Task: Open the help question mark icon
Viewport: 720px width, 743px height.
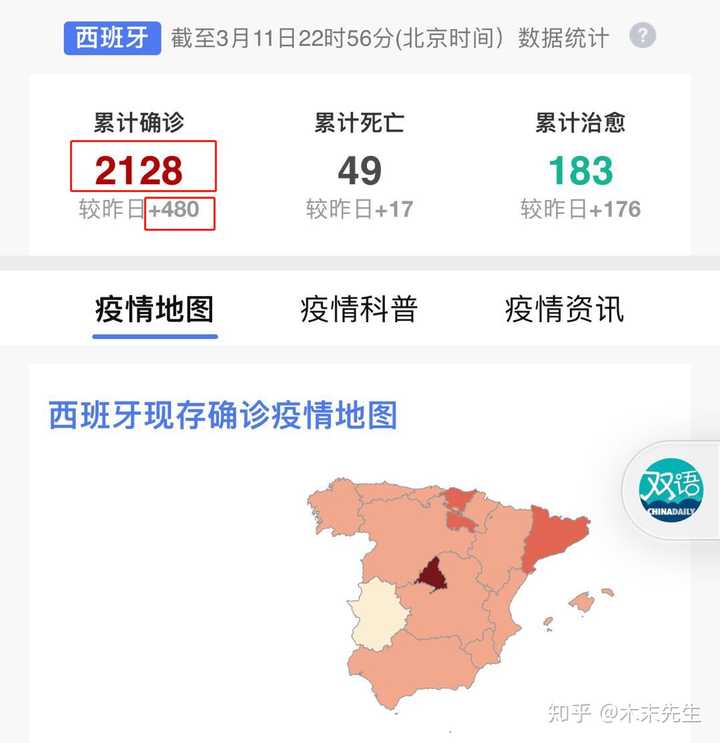Action: (x=642, y=36)
